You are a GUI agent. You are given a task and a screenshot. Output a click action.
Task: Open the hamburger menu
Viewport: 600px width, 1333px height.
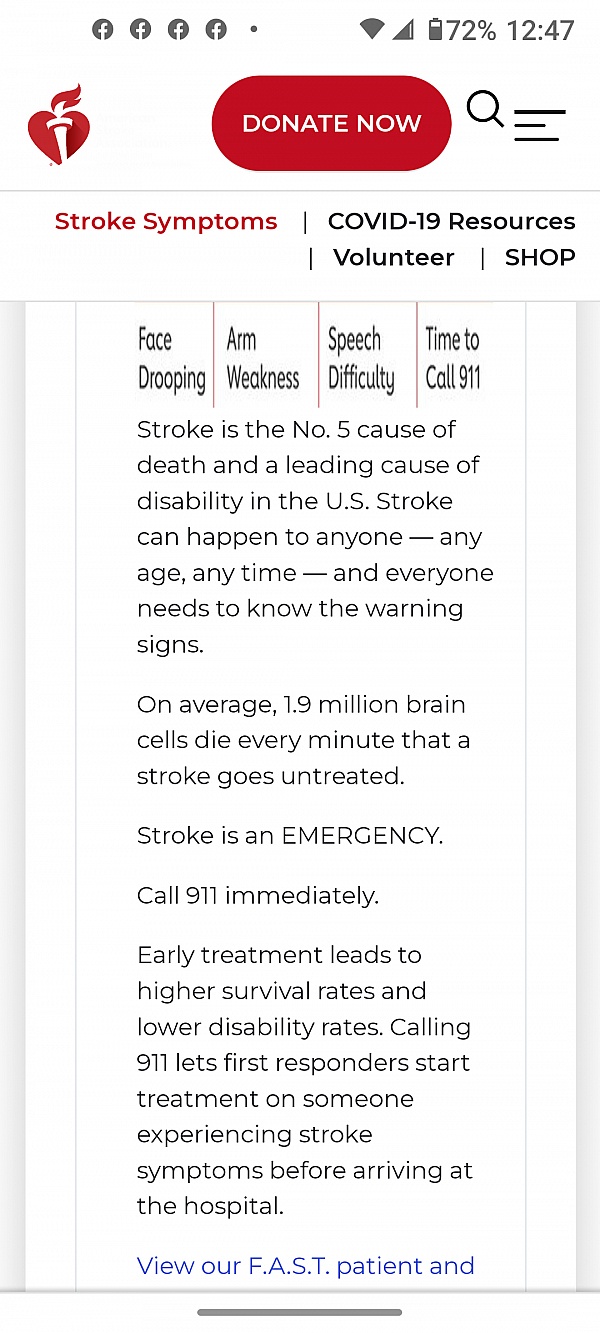click(x=540, y=125)
